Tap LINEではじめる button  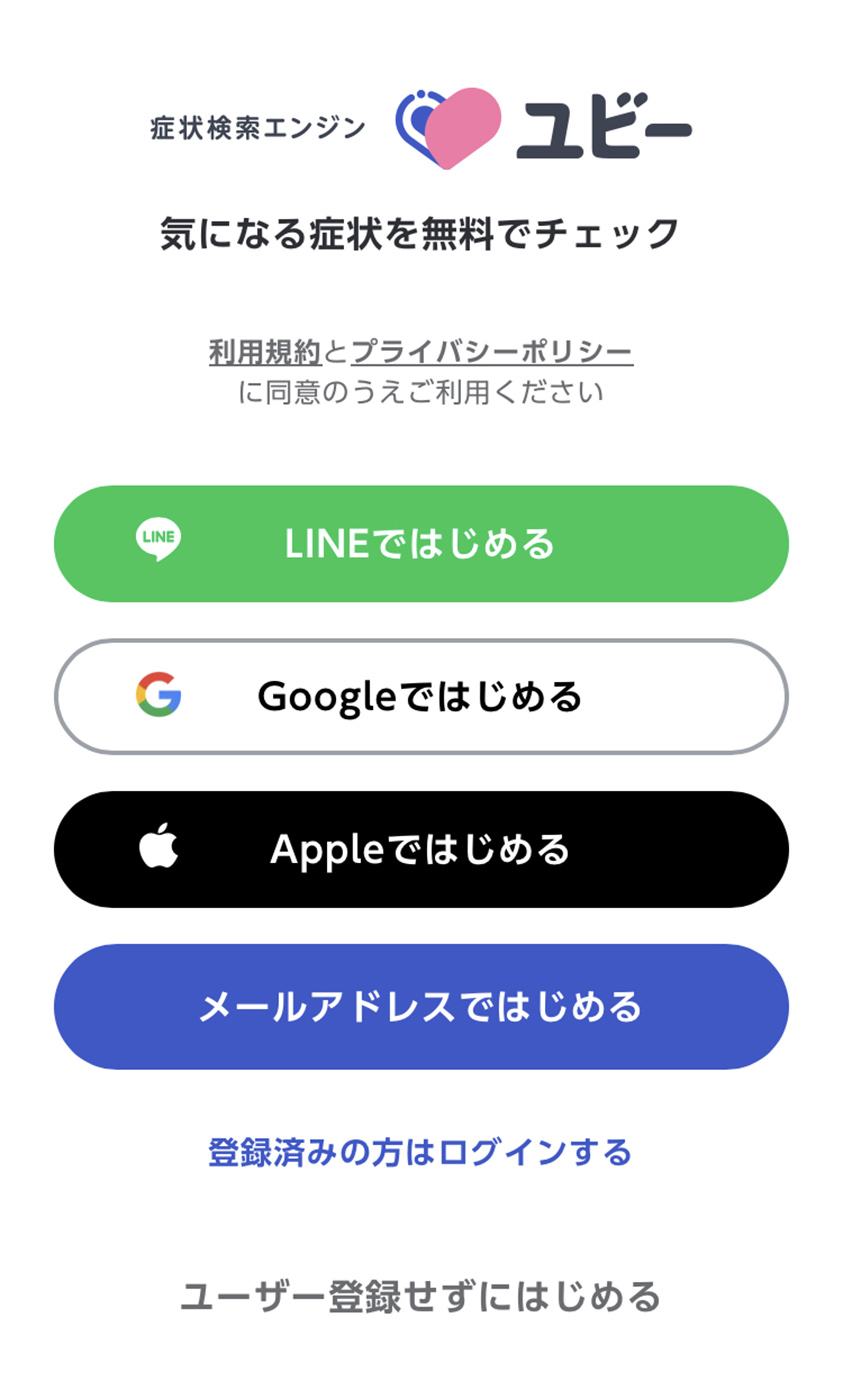[x=421, y=544]
